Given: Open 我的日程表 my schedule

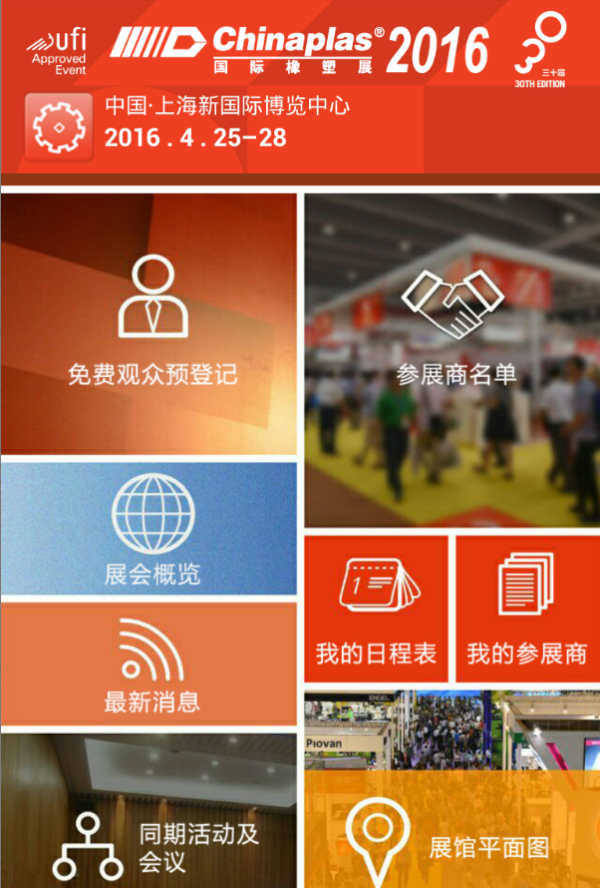Looking at the screenshot, I should pos(376,609).
